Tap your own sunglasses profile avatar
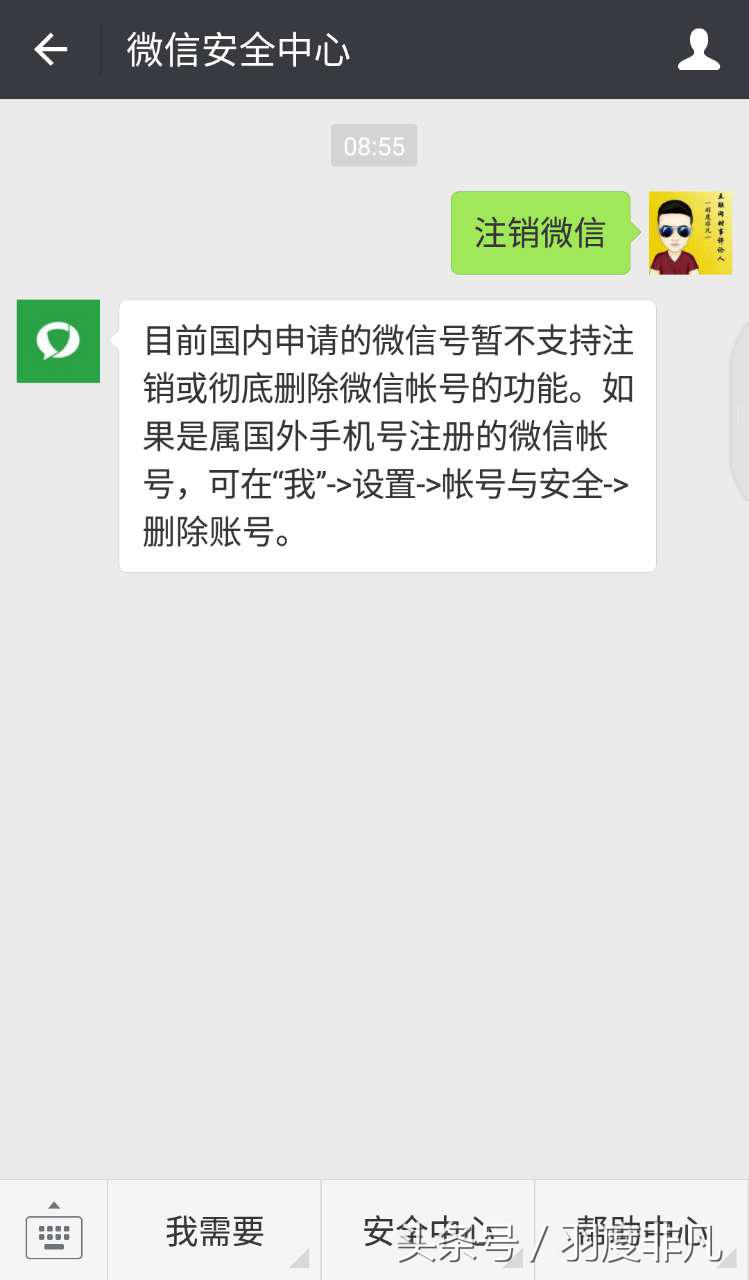Viewport: 749px width, 1280px height. (x=689, y=232)
